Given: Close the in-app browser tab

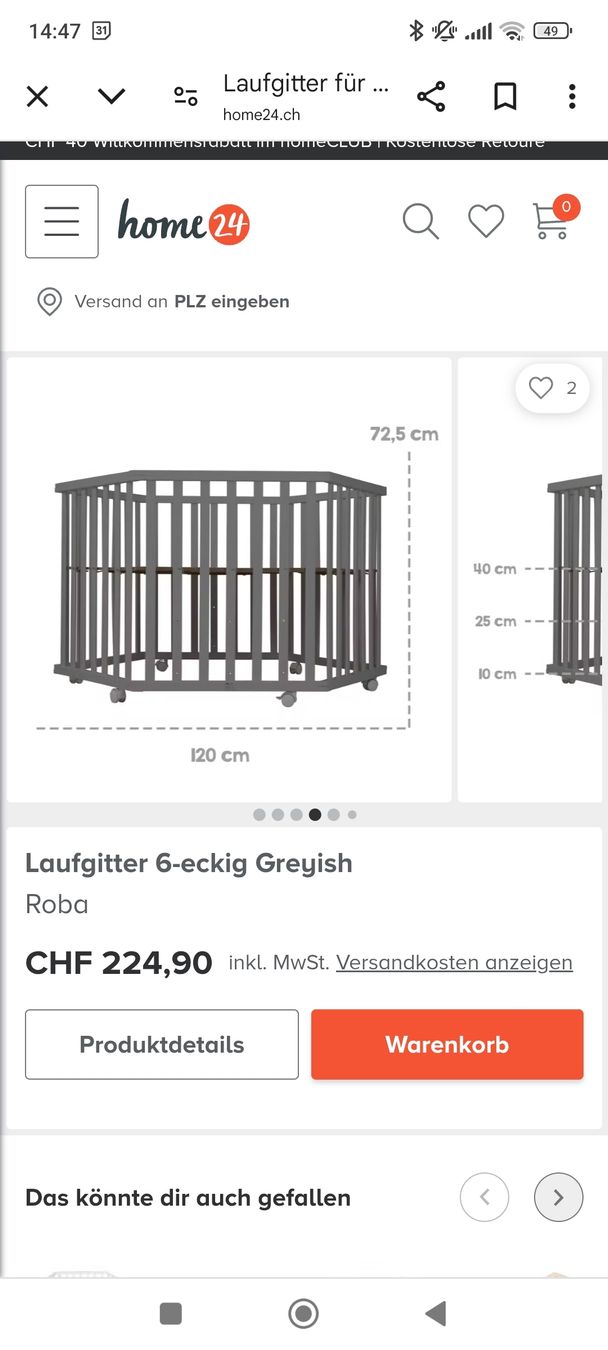Looking at the screenshot, I should click(x=37, y=96).
